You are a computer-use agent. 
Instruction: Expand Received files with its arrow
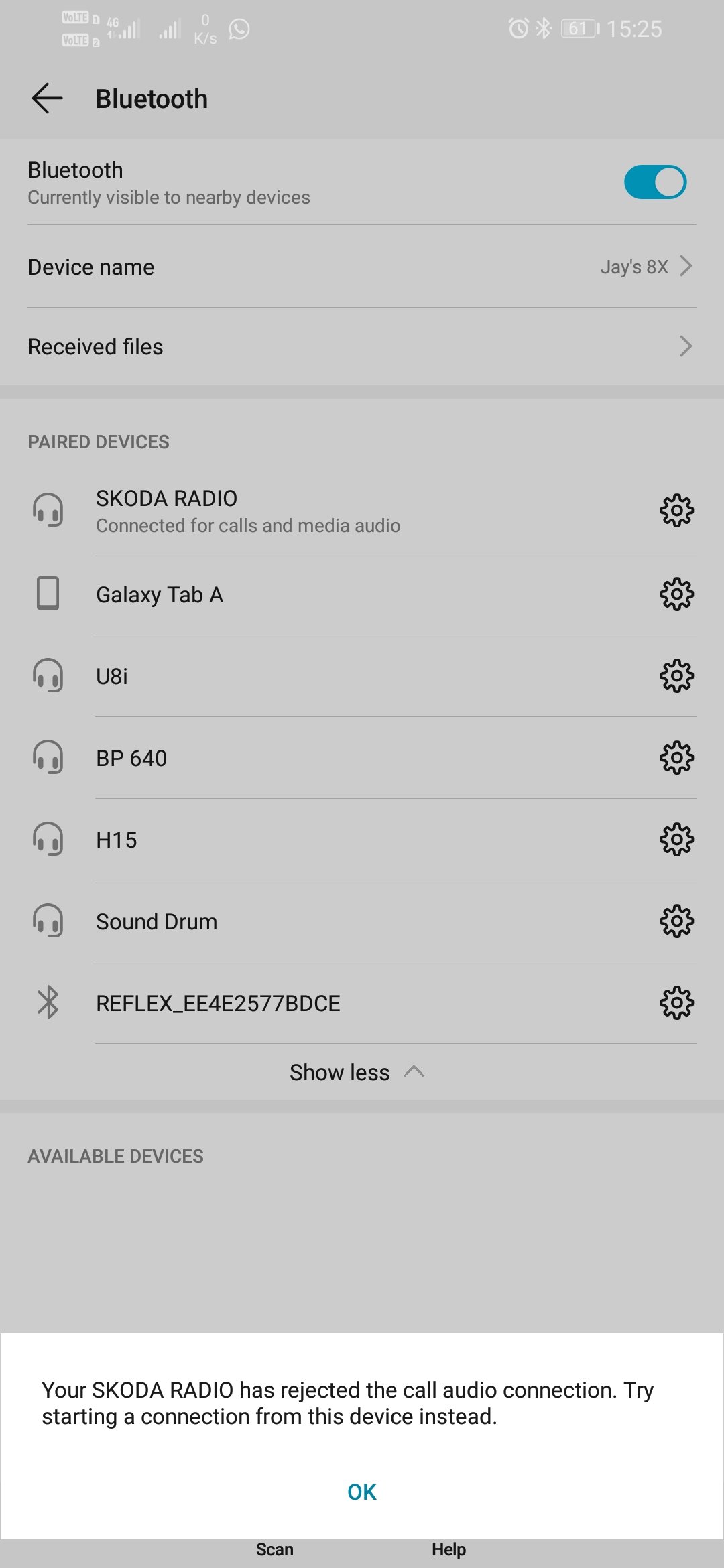pyautogui.click(x=685, y=346)
